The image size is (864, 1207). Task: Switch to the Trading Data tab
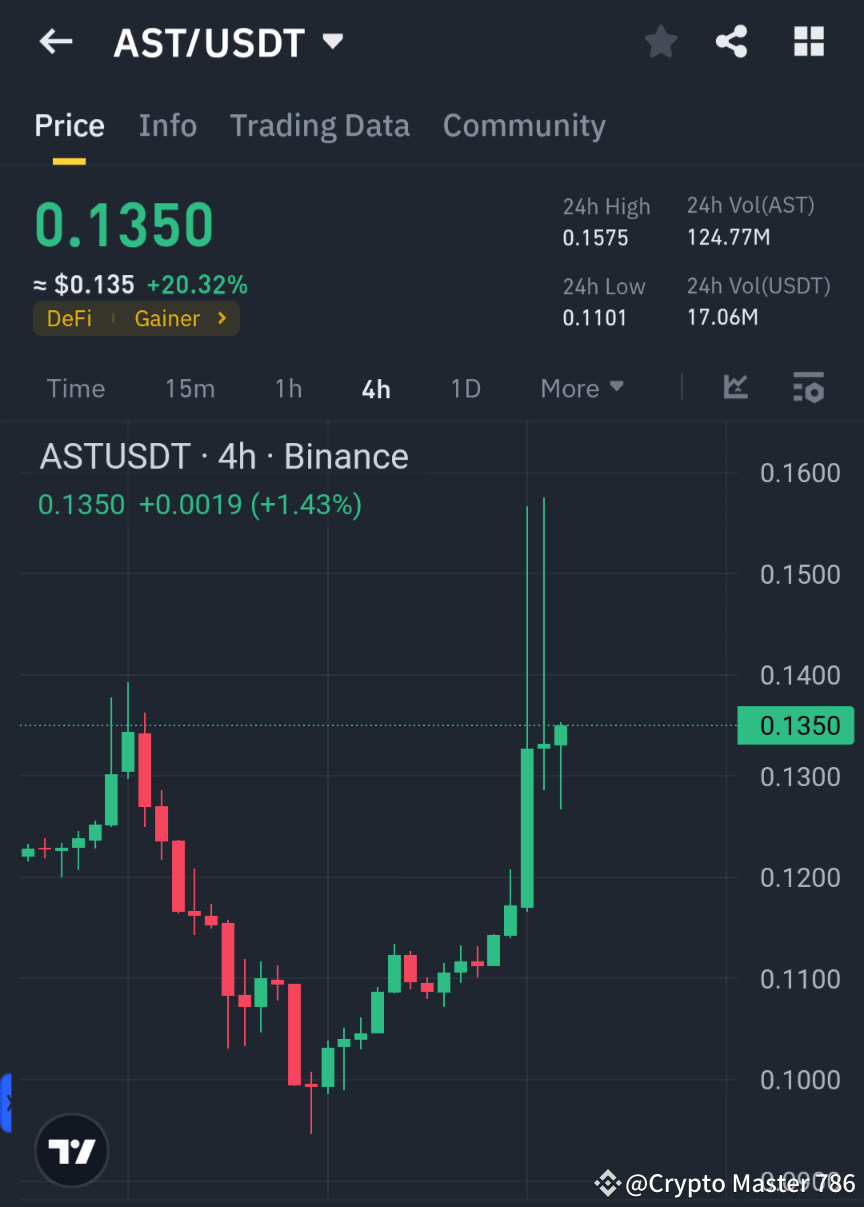pyautogui.click(x=320, y=125)
